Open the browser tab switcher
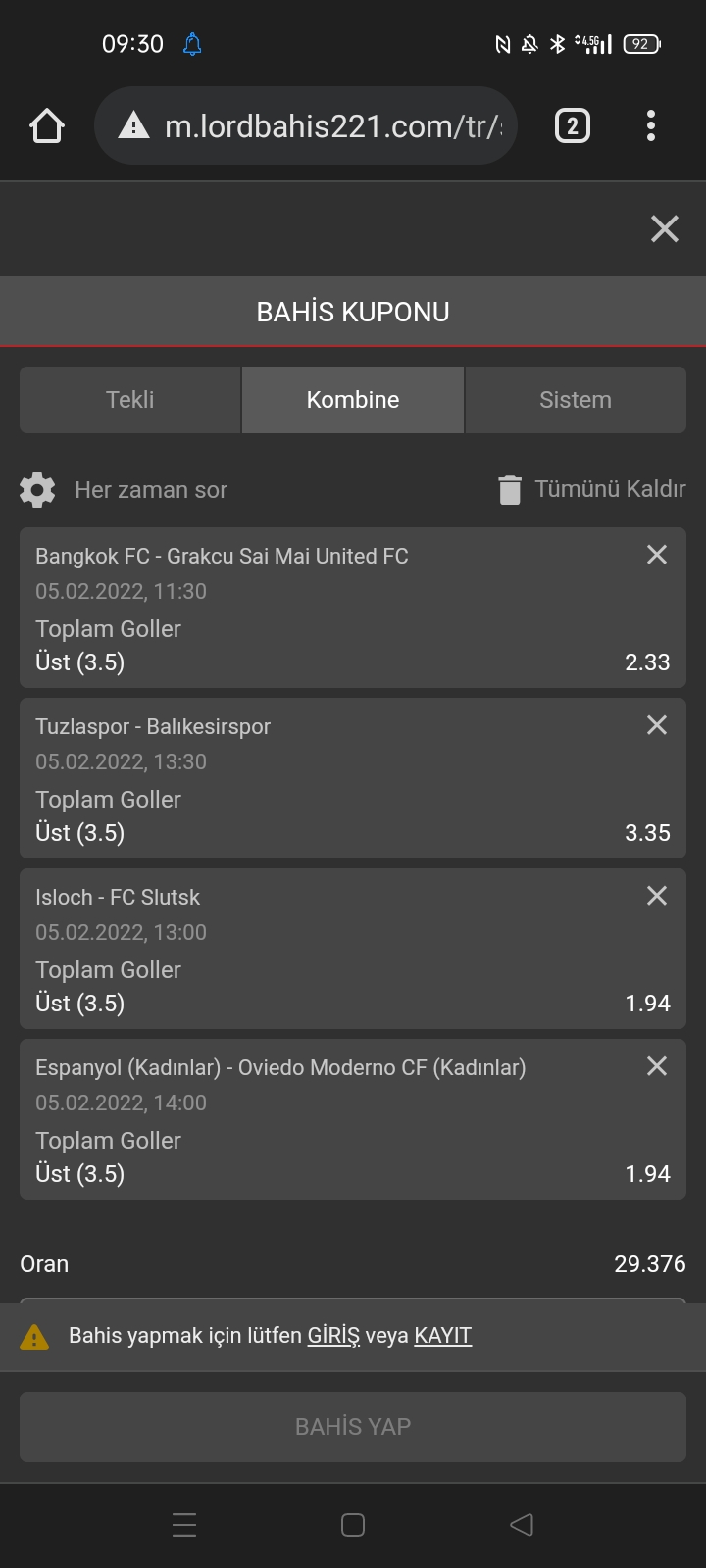706x1568 pixels. (x=573, y=125)
